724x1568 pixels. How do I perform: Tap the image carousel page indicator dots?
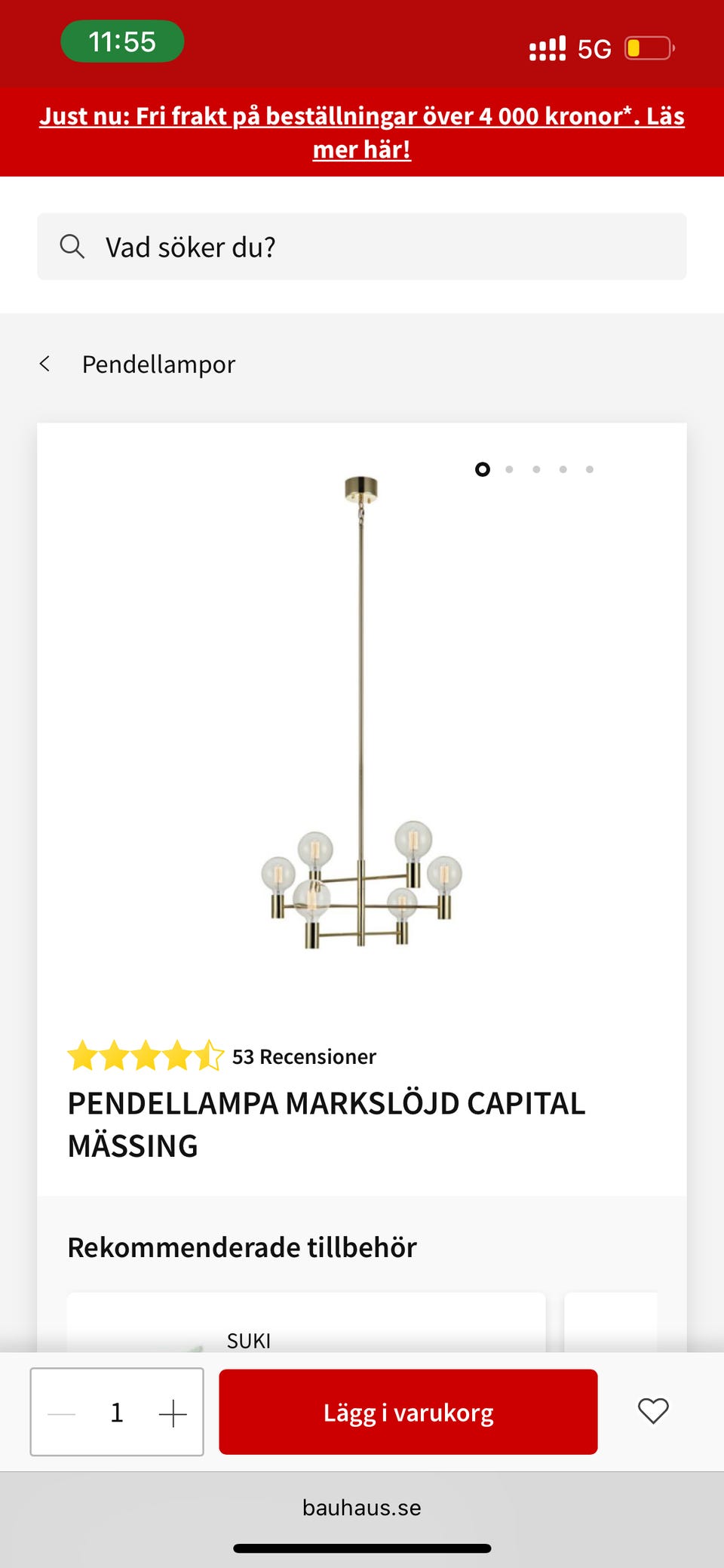click(x=535, y=469)
